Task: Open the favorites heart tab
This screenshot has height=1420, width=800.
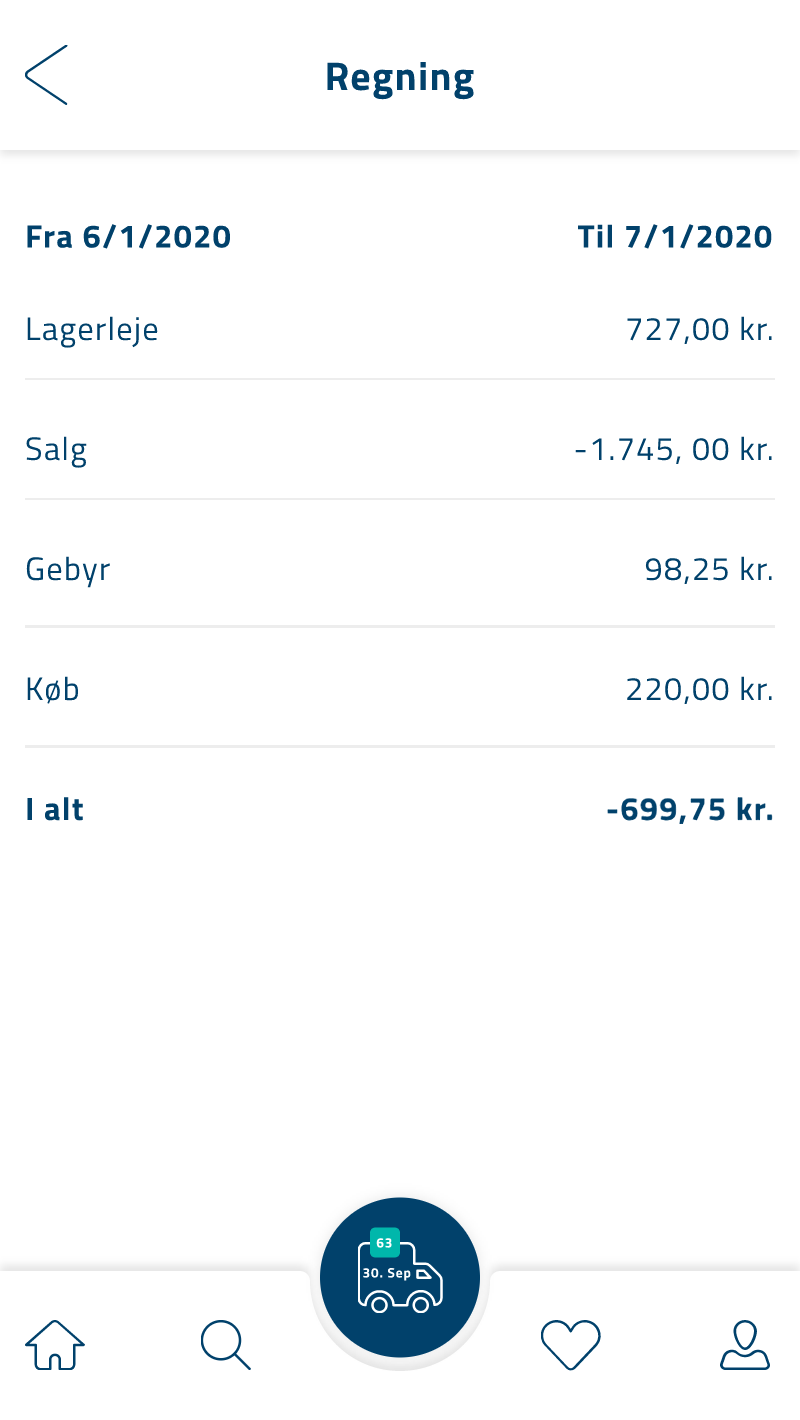Action: [x=571, y=1345]
